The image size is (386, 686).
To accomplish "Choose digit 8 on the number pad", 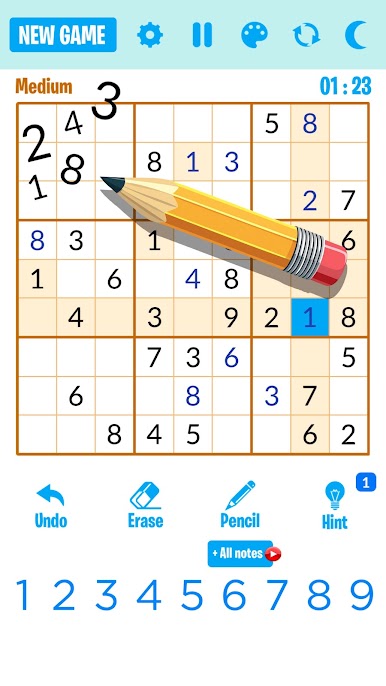I will point(319,595).
